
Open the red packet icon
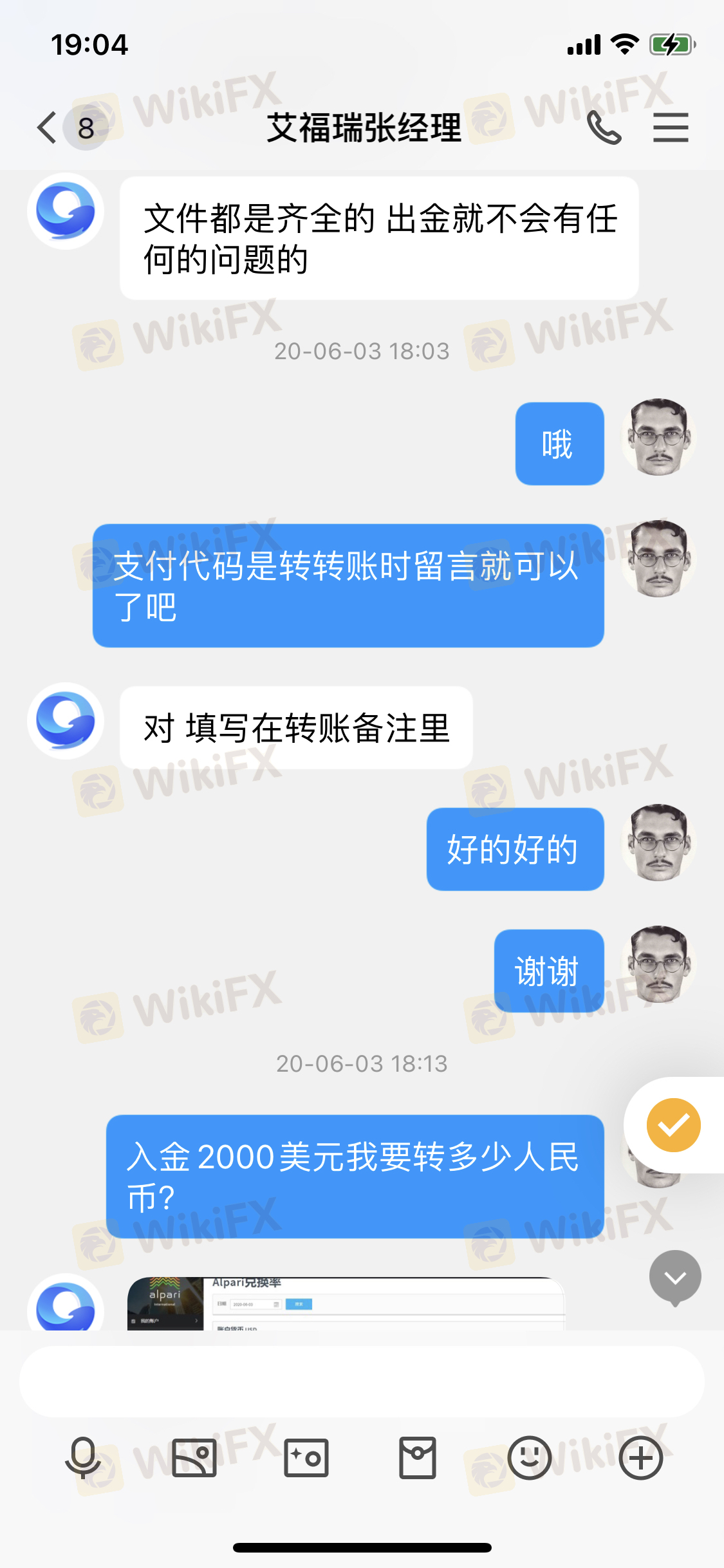(x=418, y=1457)
